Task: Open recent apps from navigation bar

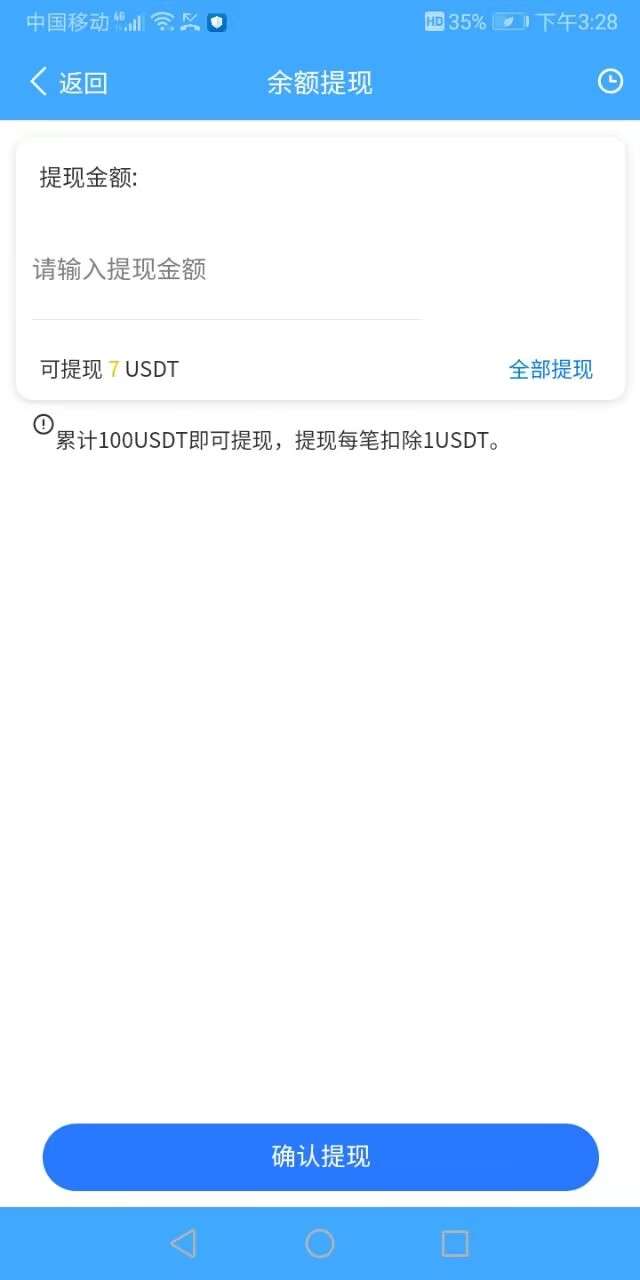Action: (455, 1243)
